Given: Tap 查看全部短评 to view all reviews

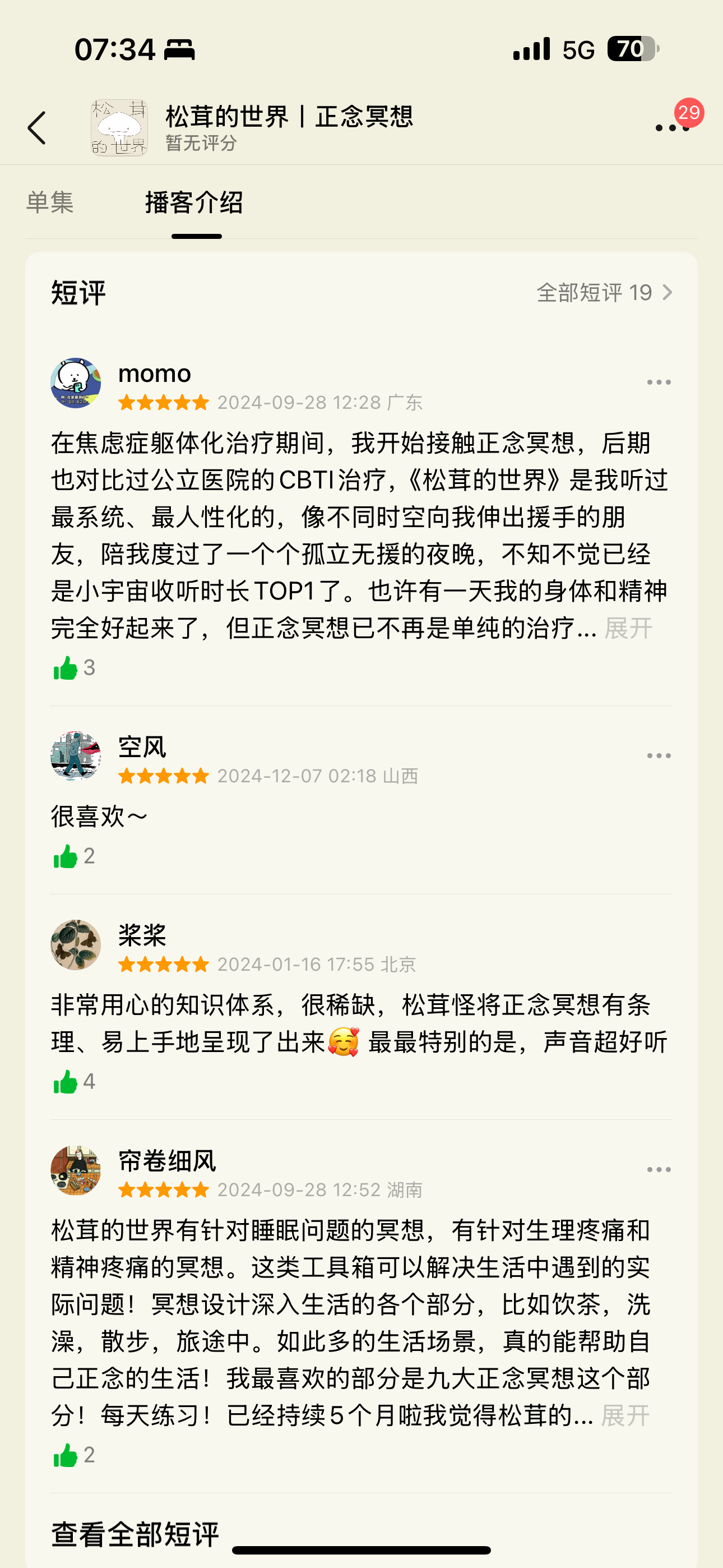Looking at the screenshot, I should pos(135,1534).
